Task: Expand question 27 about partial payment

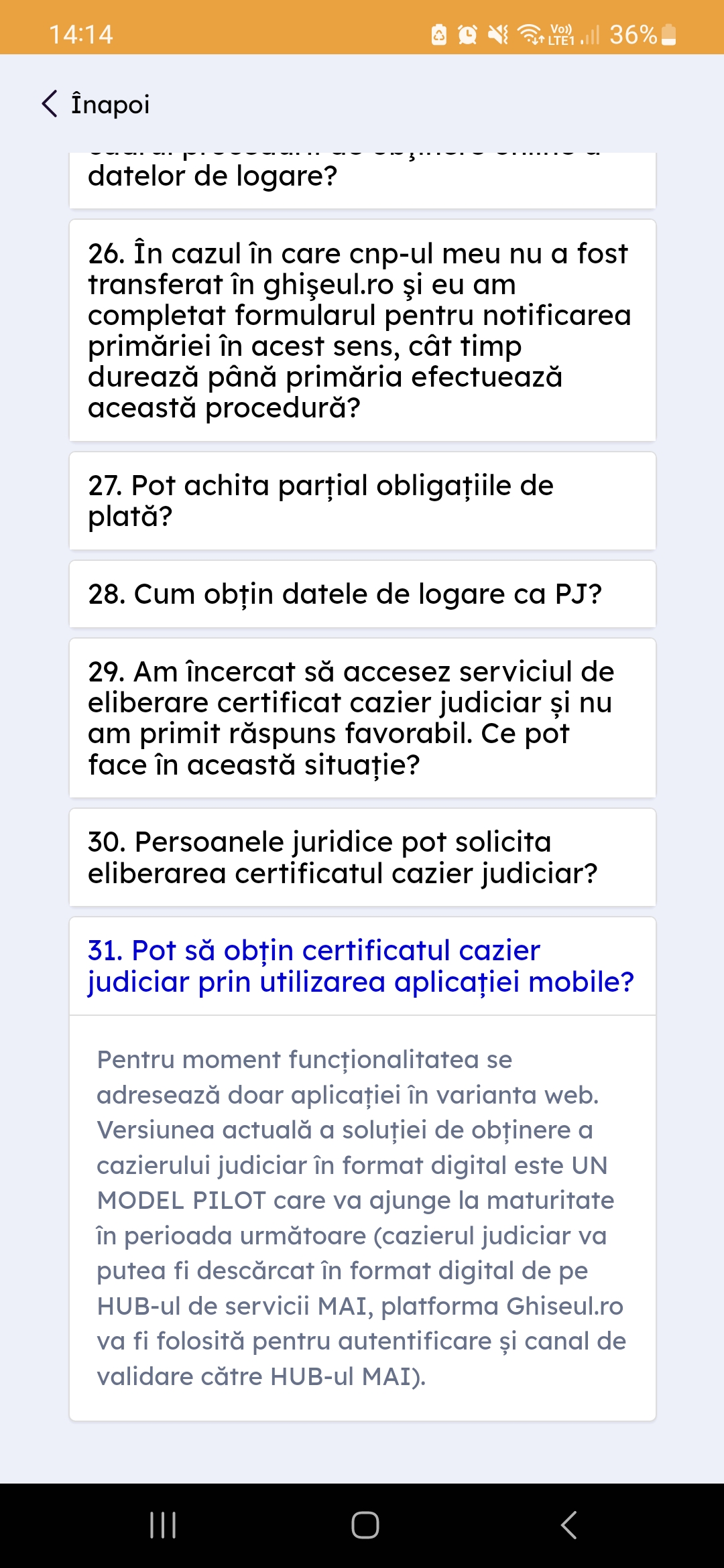Action: (362, 501)
